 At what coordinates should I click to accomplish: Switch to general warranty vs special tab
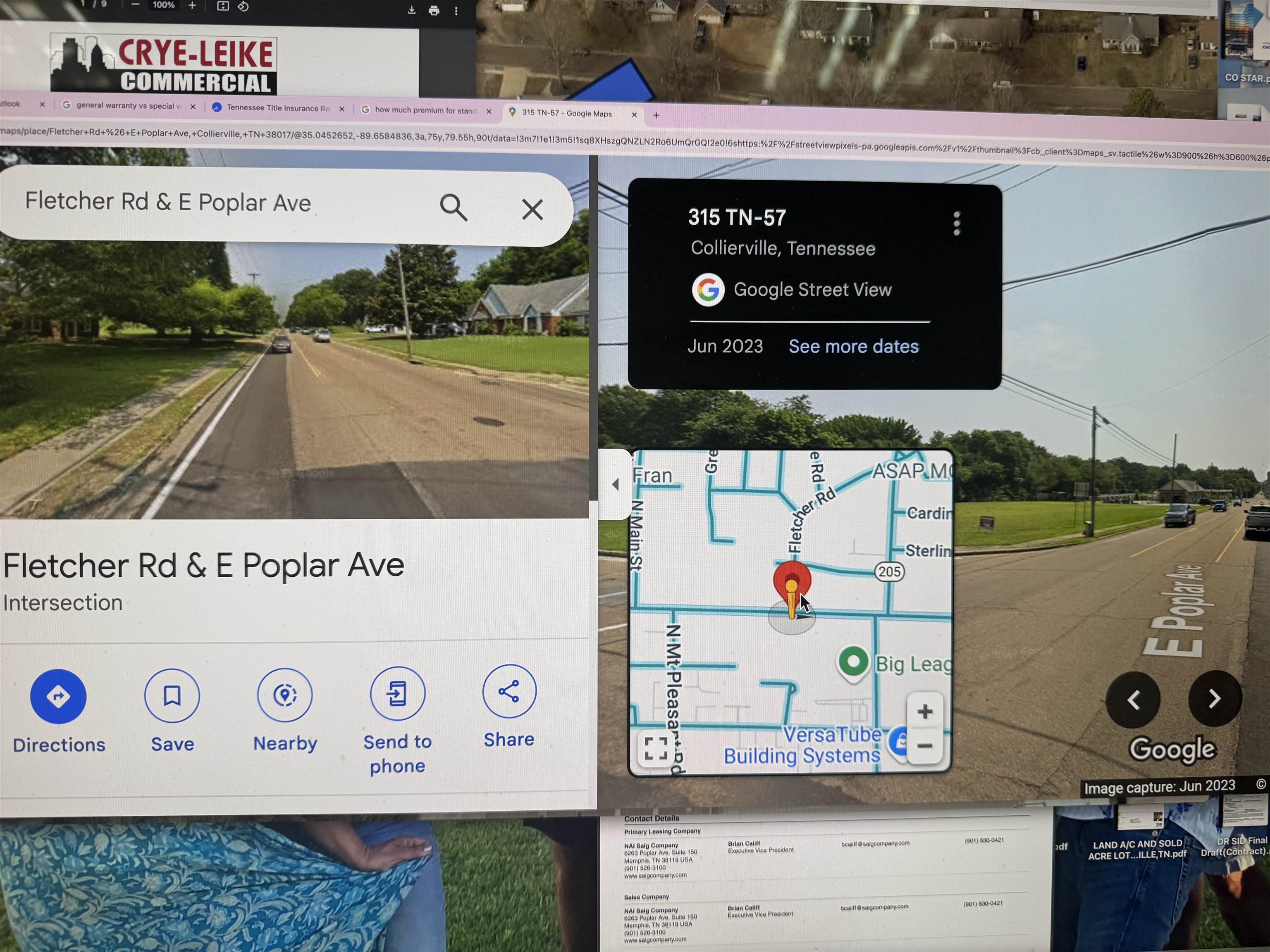point(127,106)
